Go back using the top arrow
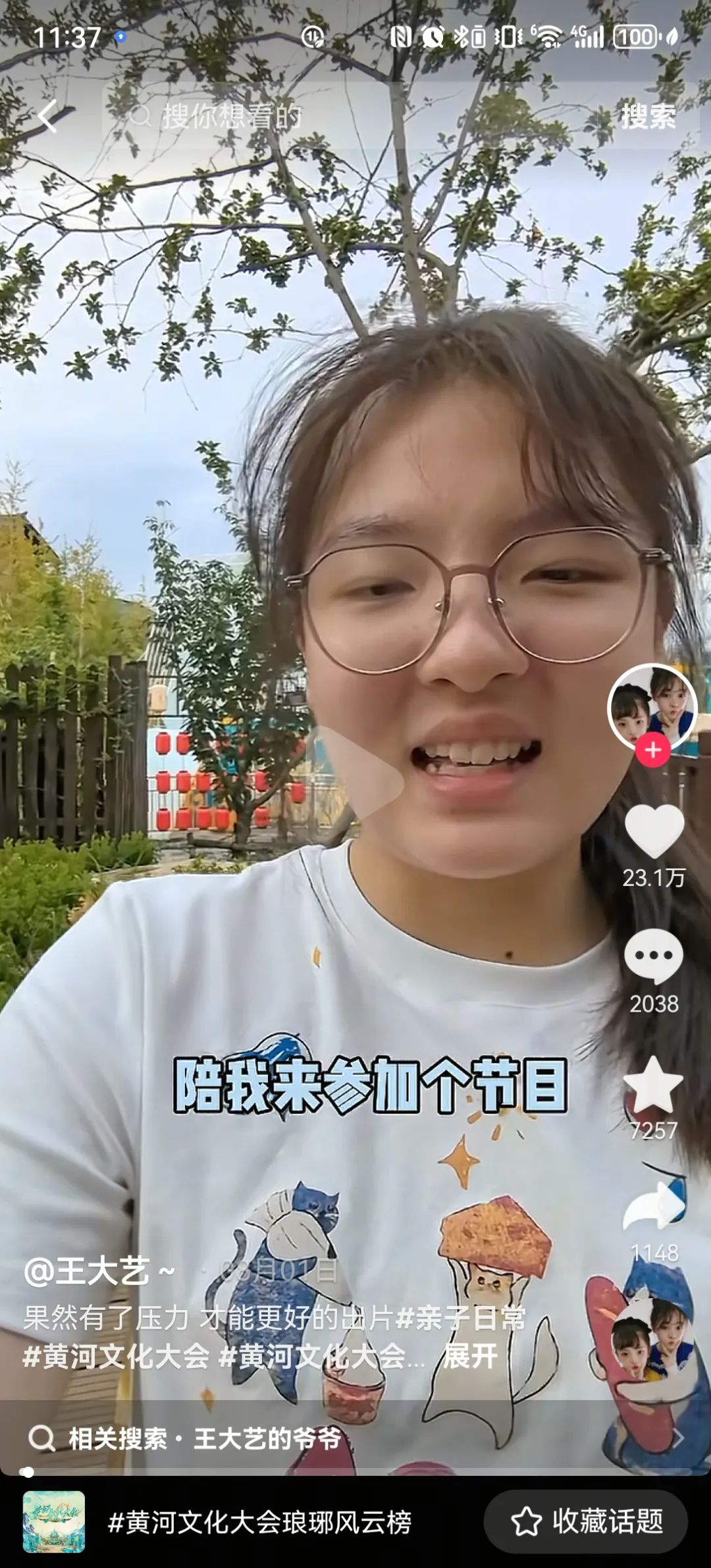Image resolution: width=711 pixels, height=1568 pixels. point(48,117)
